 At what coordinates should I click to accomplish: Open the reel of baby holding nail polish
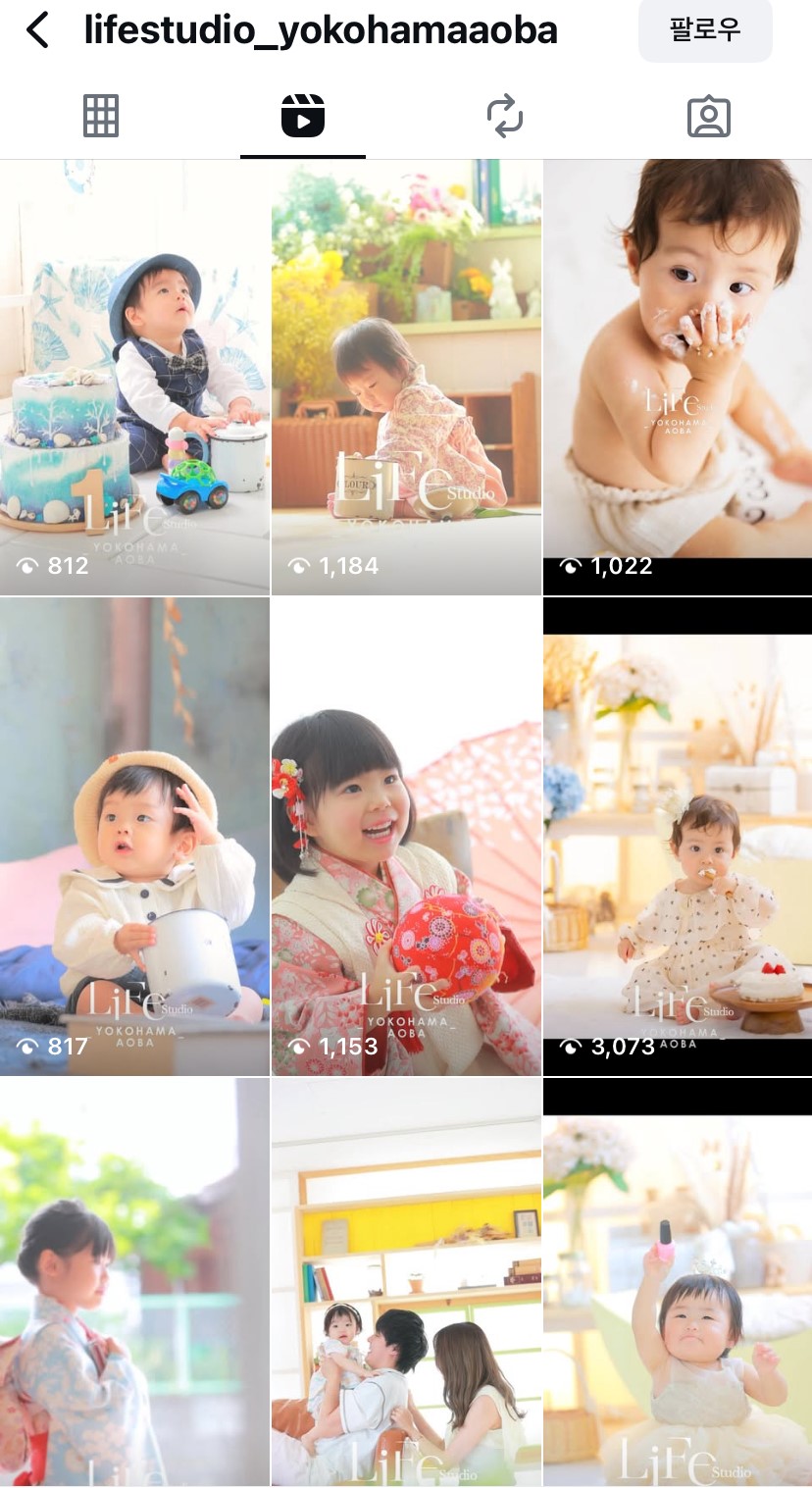(x=678, y=1283)
